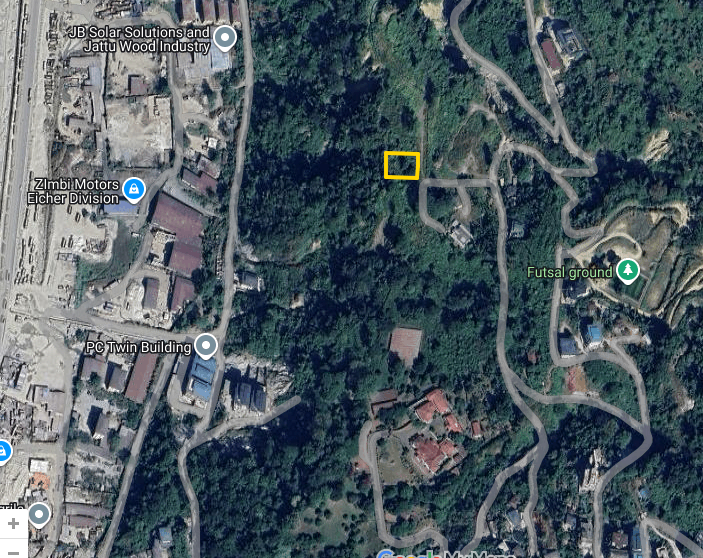
Task: Open the PC Twin Building place marker
Action: click(206, 346)
